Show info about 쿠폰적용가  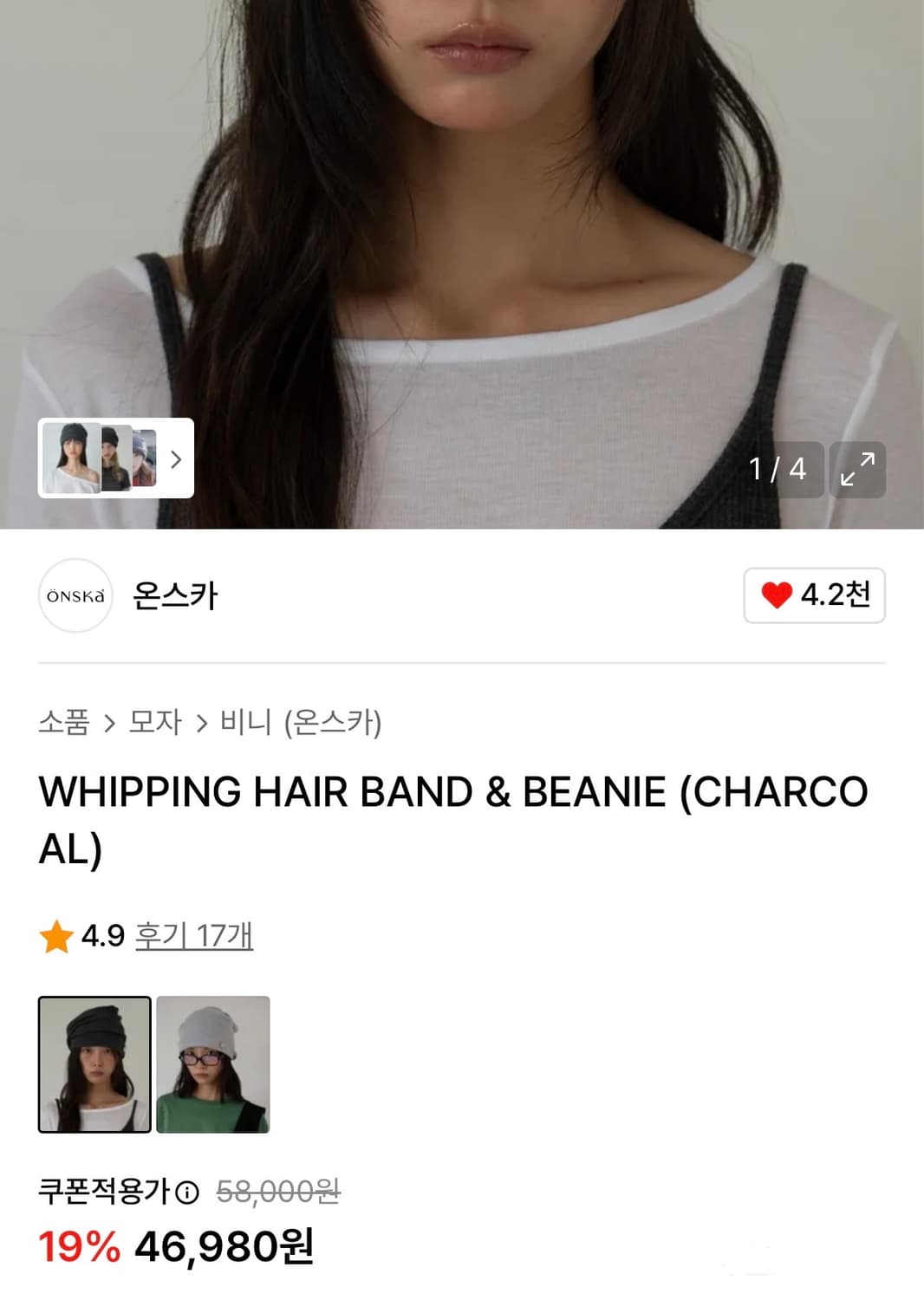coord(187,1193)
